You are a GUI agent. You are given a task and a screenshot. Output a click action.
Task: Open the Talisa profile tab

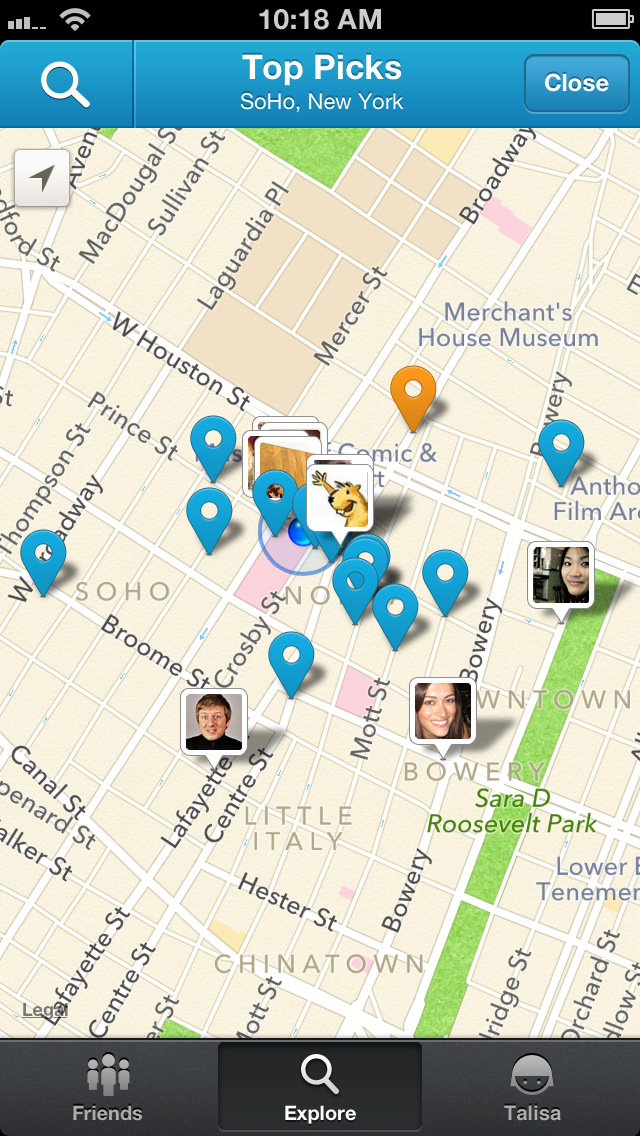[532, 1087]
